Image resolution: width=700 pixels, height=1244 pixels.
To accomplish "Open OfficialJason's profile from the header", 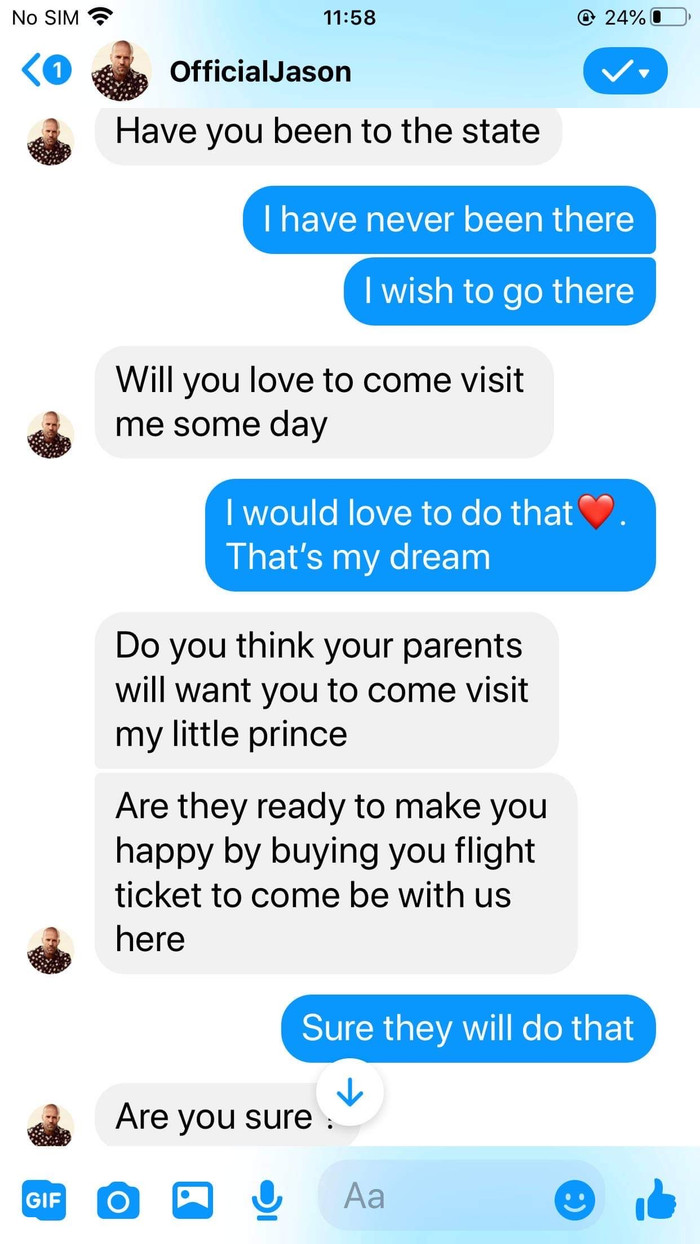I will [260, 71].
